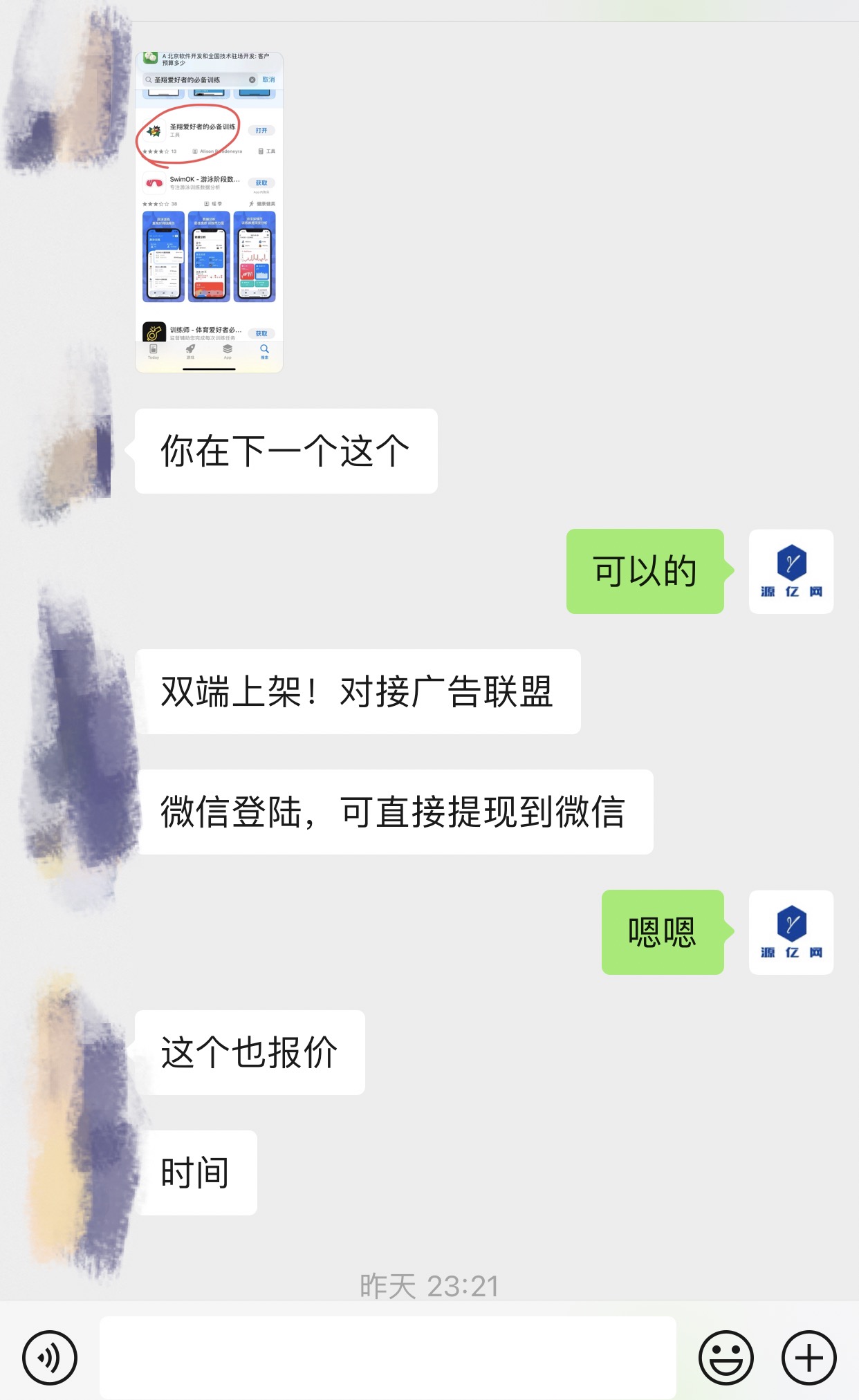Screen dimensions: 859x1400
Task: Switch to voice message input
Action: tap(50, 1357)
